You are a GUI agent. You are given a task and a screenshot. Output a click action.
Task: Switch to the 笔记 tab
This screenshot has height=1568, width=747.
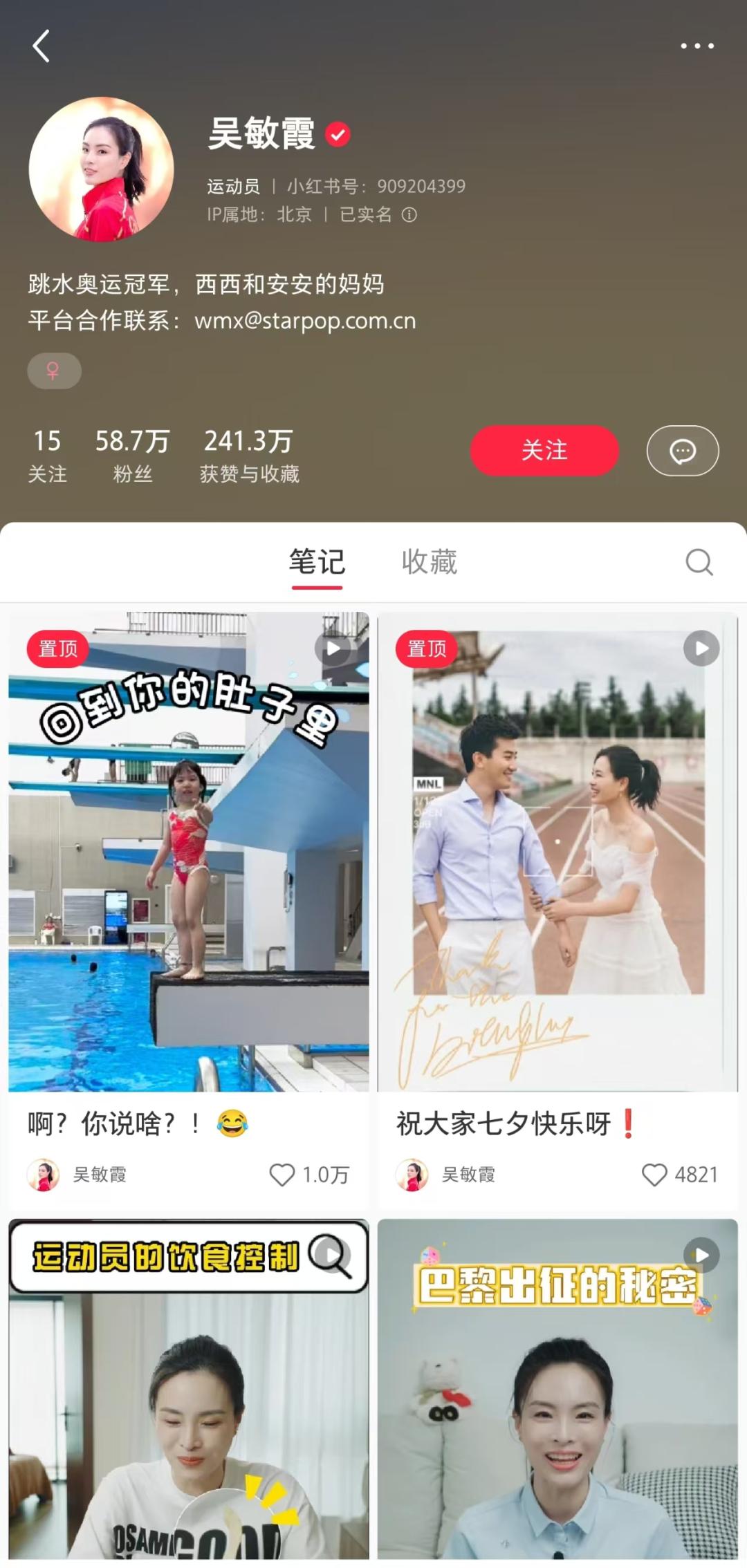pos(317,562)
